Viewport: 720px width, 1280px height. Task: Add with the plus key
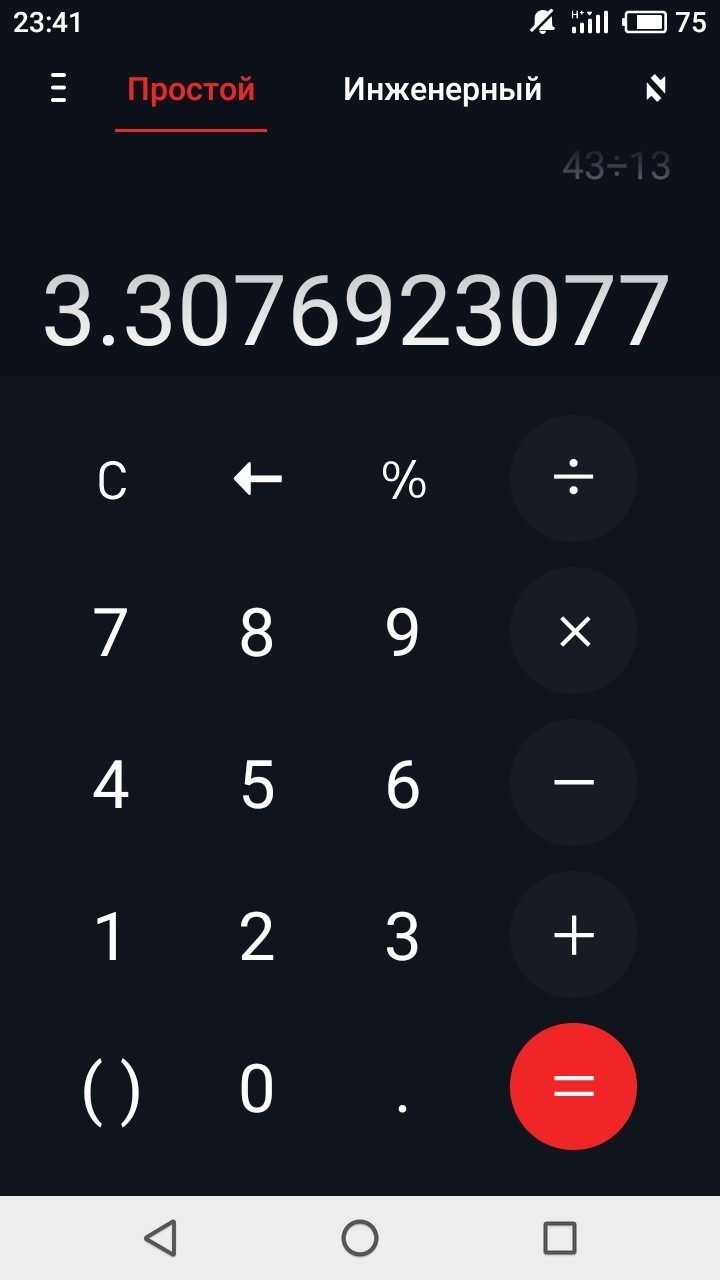573,935
